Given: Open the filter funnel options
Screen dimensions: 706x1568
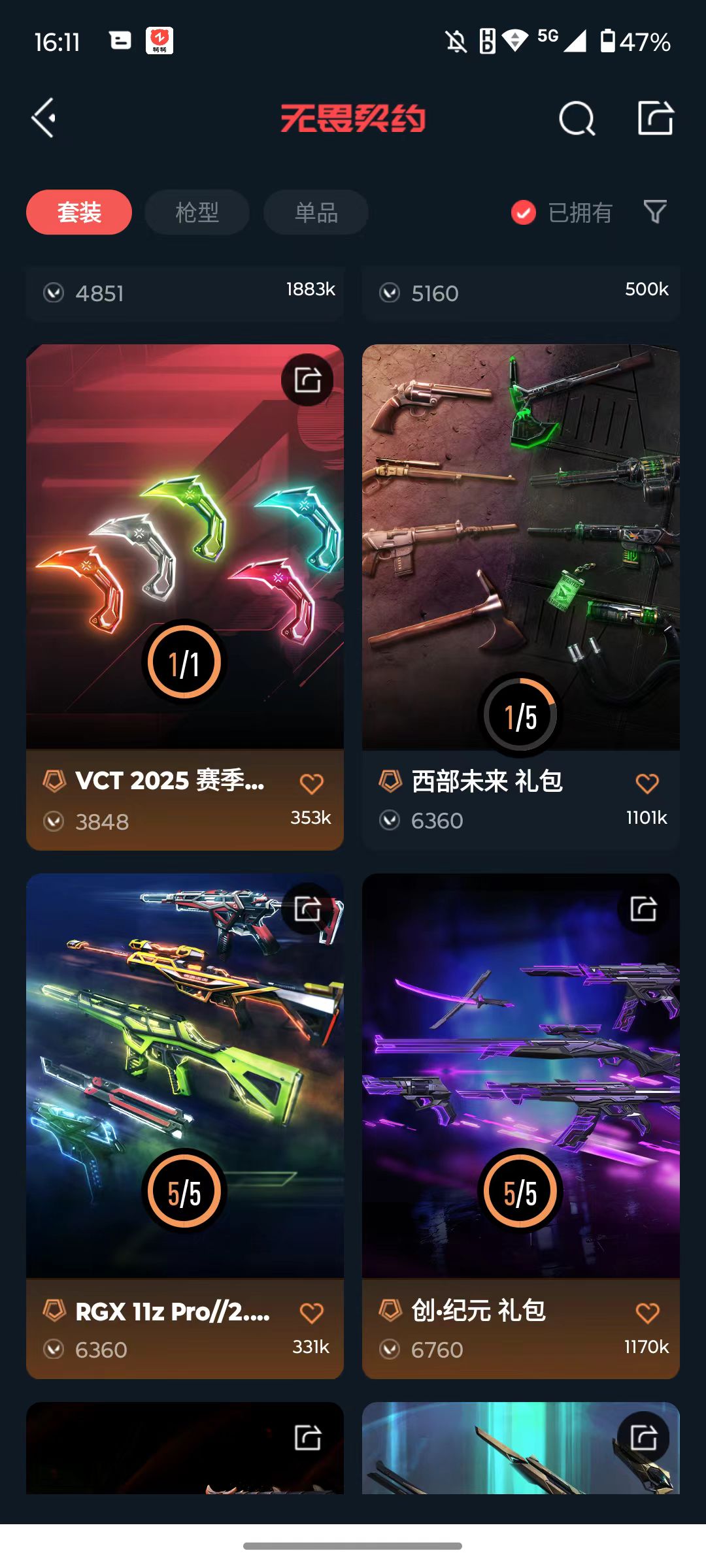Looking at the screenshot, I should [x=655, y=212].
